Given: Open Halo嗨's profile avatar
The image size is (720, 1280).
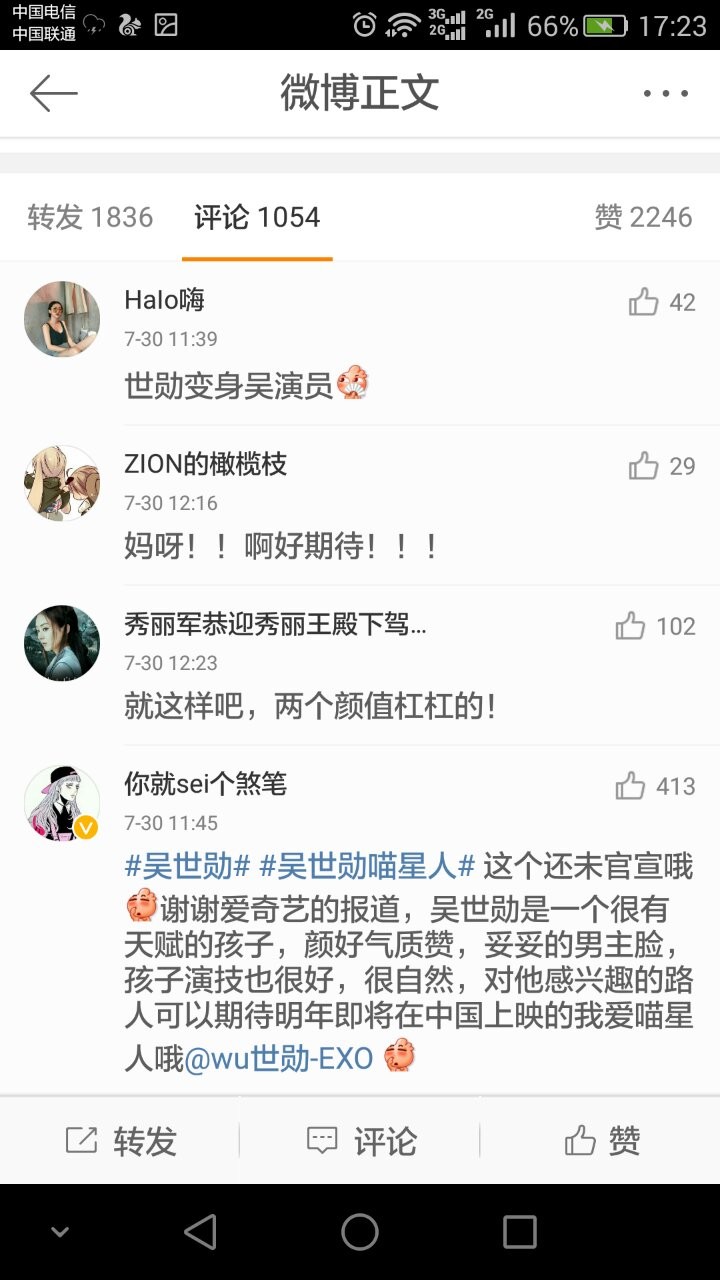Looking at the screenshot, I should tap(62, 319).
